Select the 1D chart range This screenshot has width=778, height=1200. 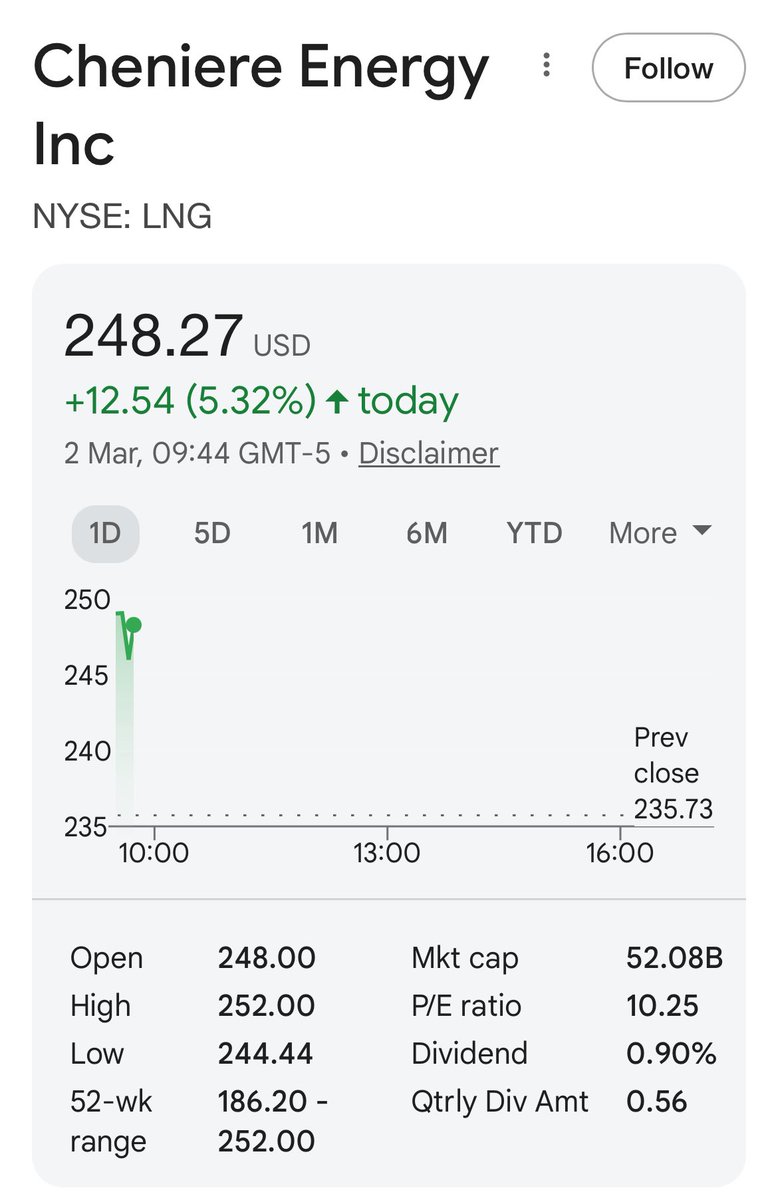pyautogui.click(x=105, y=533)
